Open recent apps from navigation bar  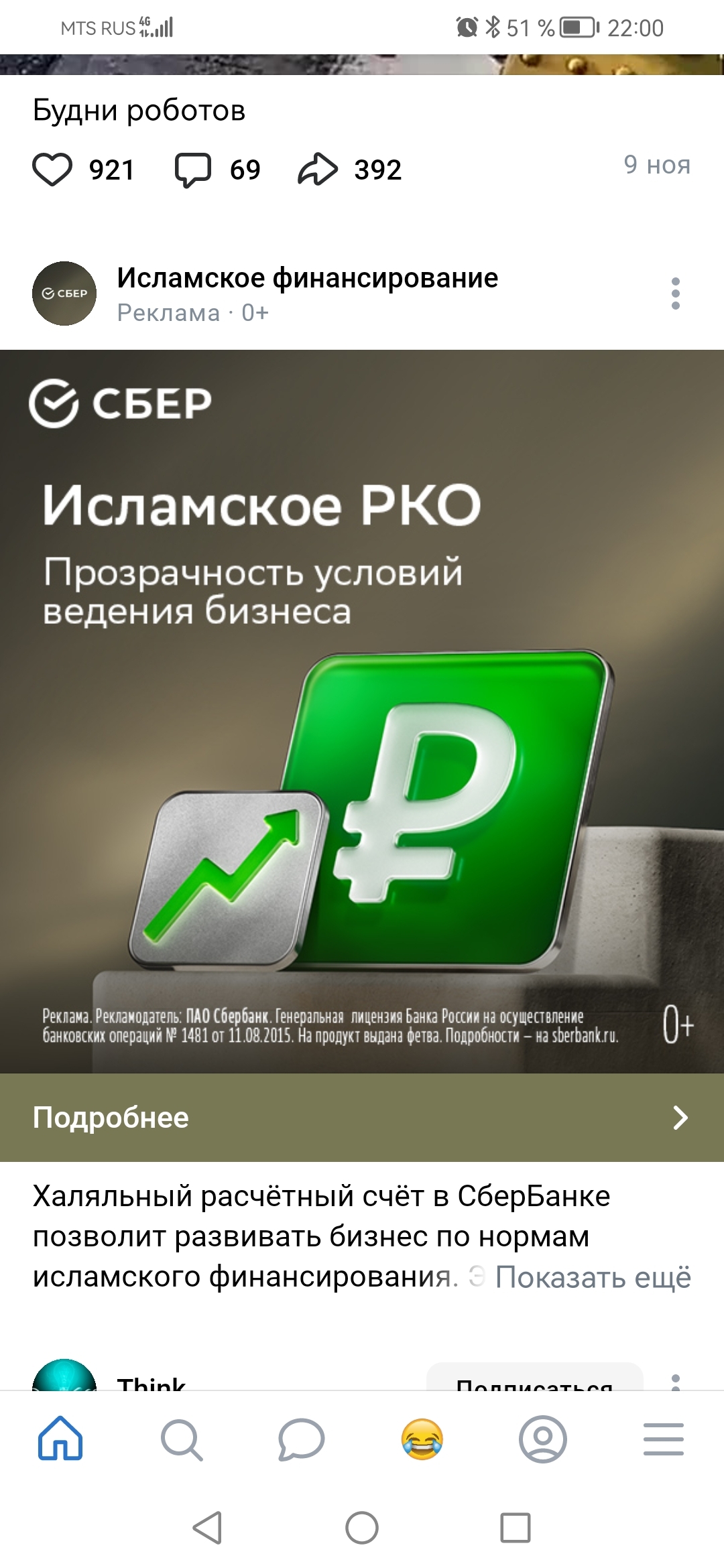pyautogui.click(x=516, y=1528)
